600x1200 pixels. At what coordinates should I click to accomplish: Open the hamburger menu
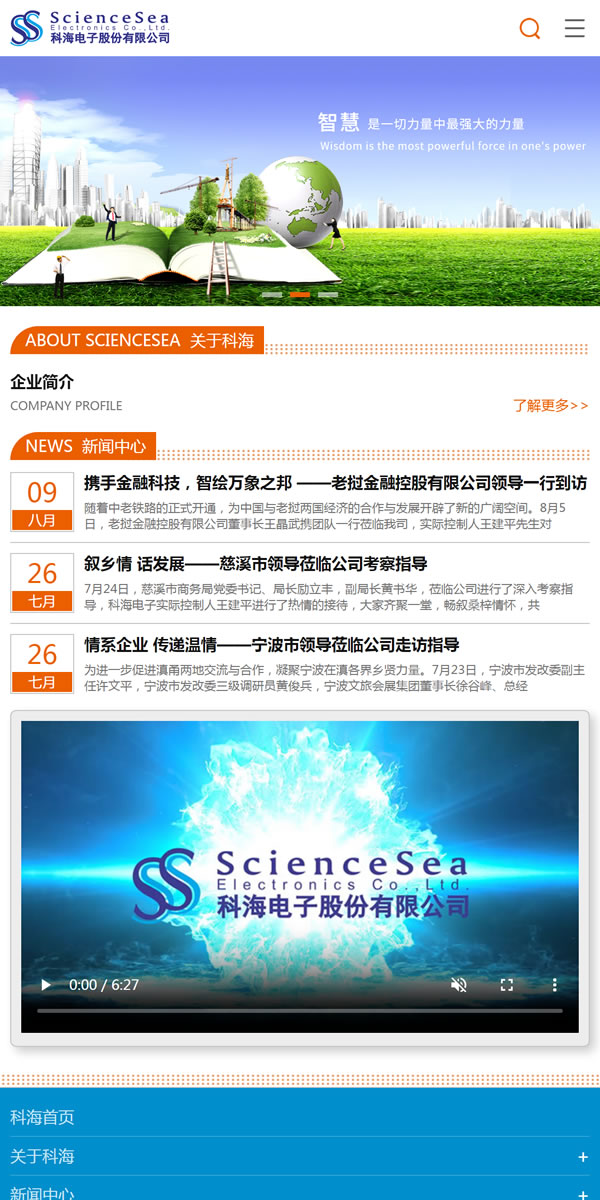click(x=574, y=28)
